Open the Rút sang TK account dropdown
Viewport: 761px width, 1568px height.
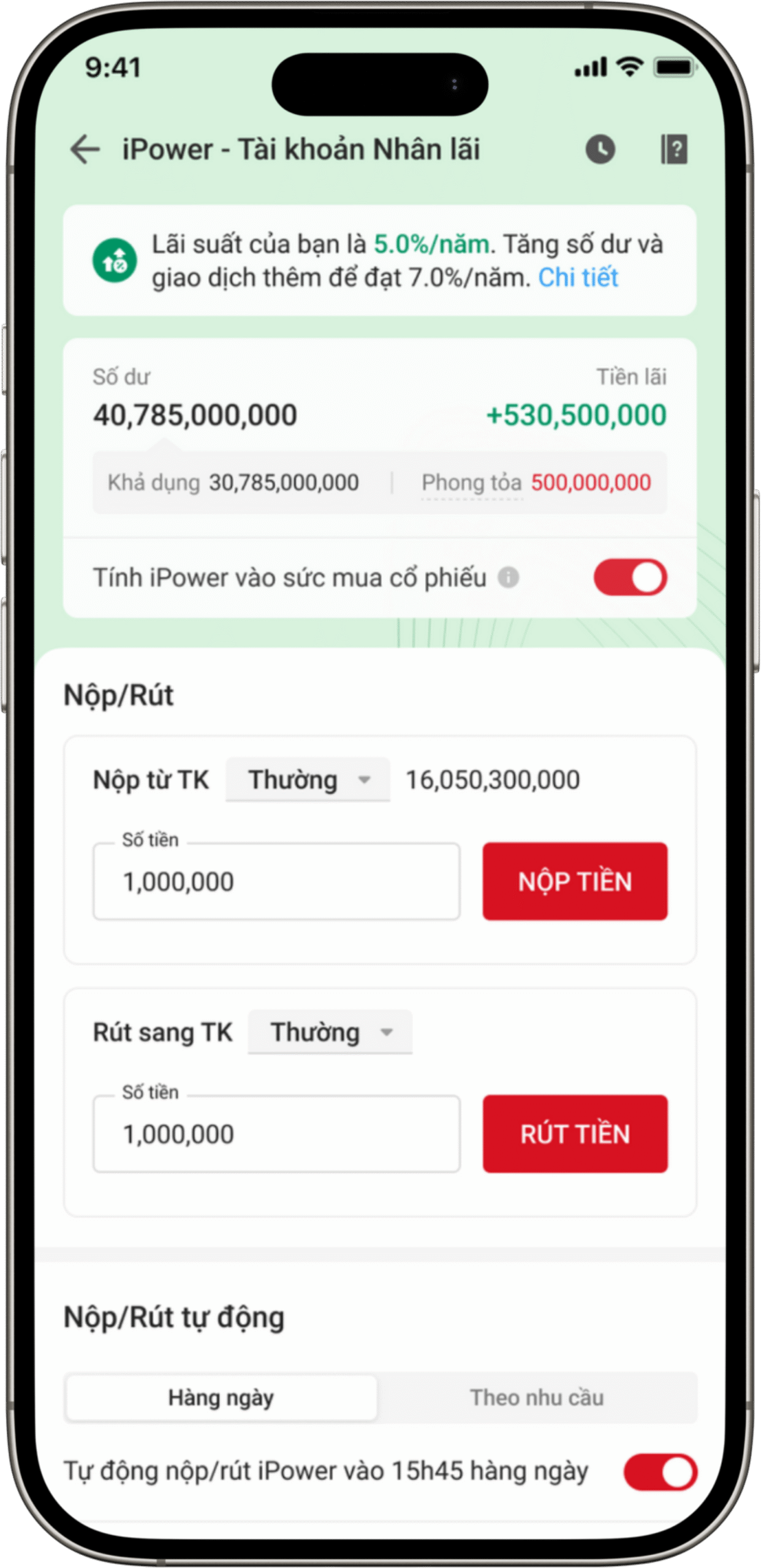(330, 1032)
